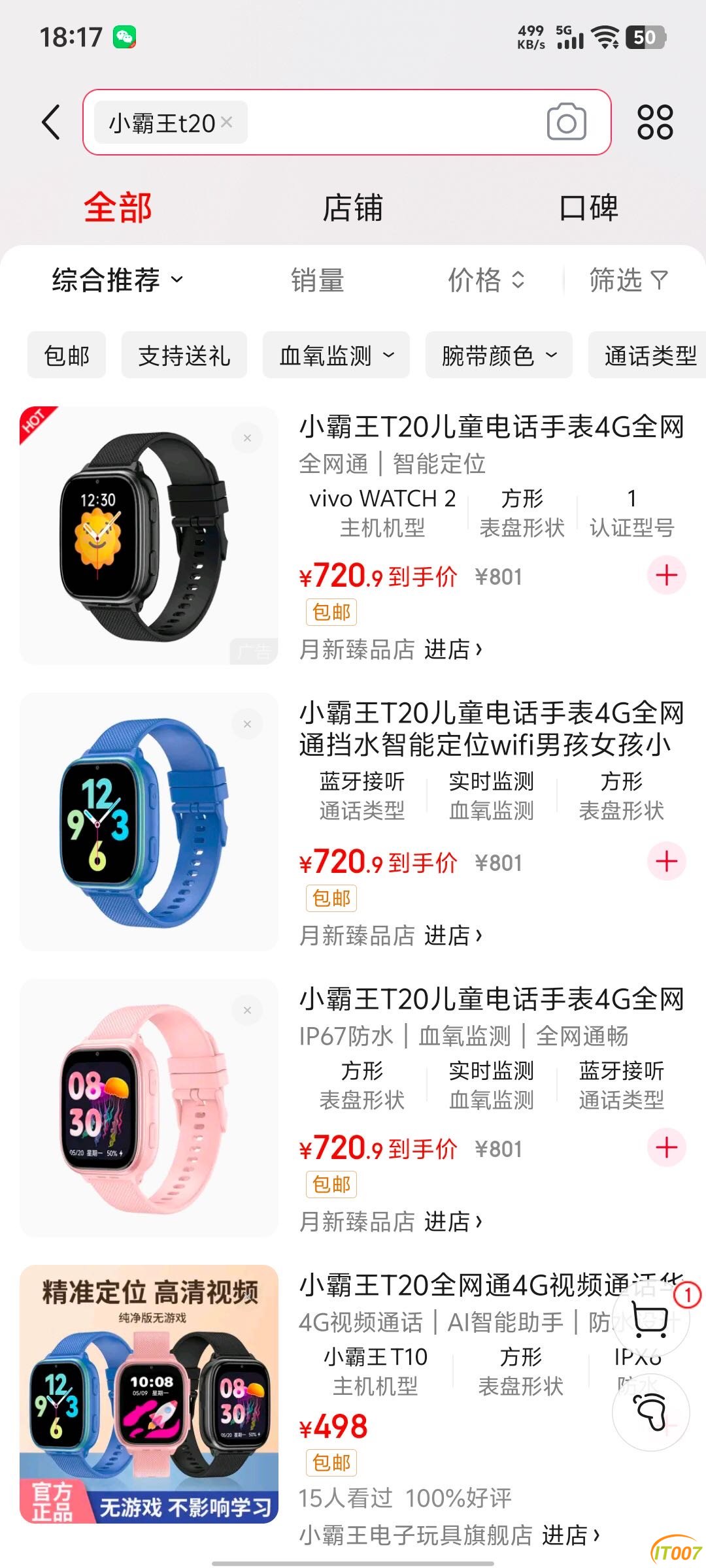706x1568 pixels.
Task: Open the floating footprint history button
Action: pos(651,1412)
